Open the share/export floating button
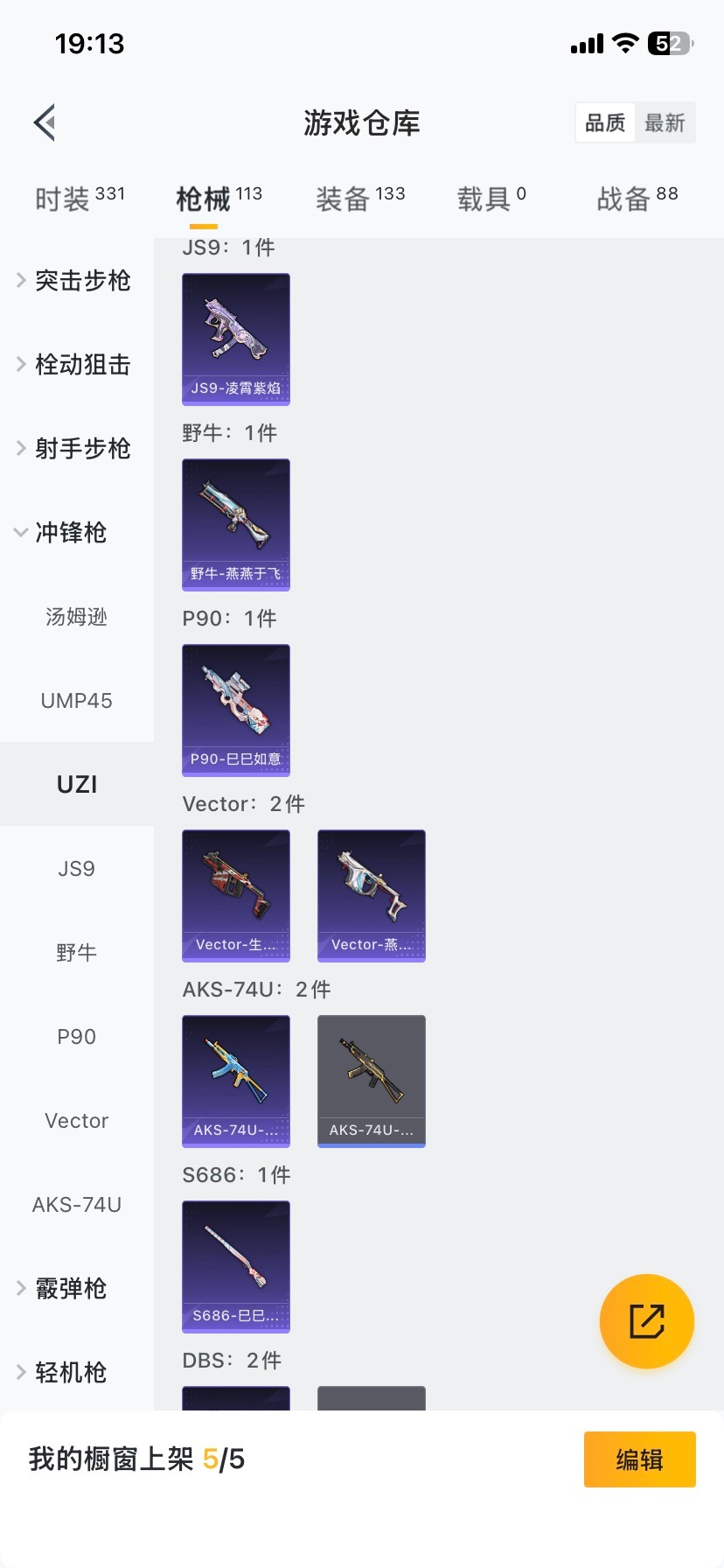 [646, 1321]
